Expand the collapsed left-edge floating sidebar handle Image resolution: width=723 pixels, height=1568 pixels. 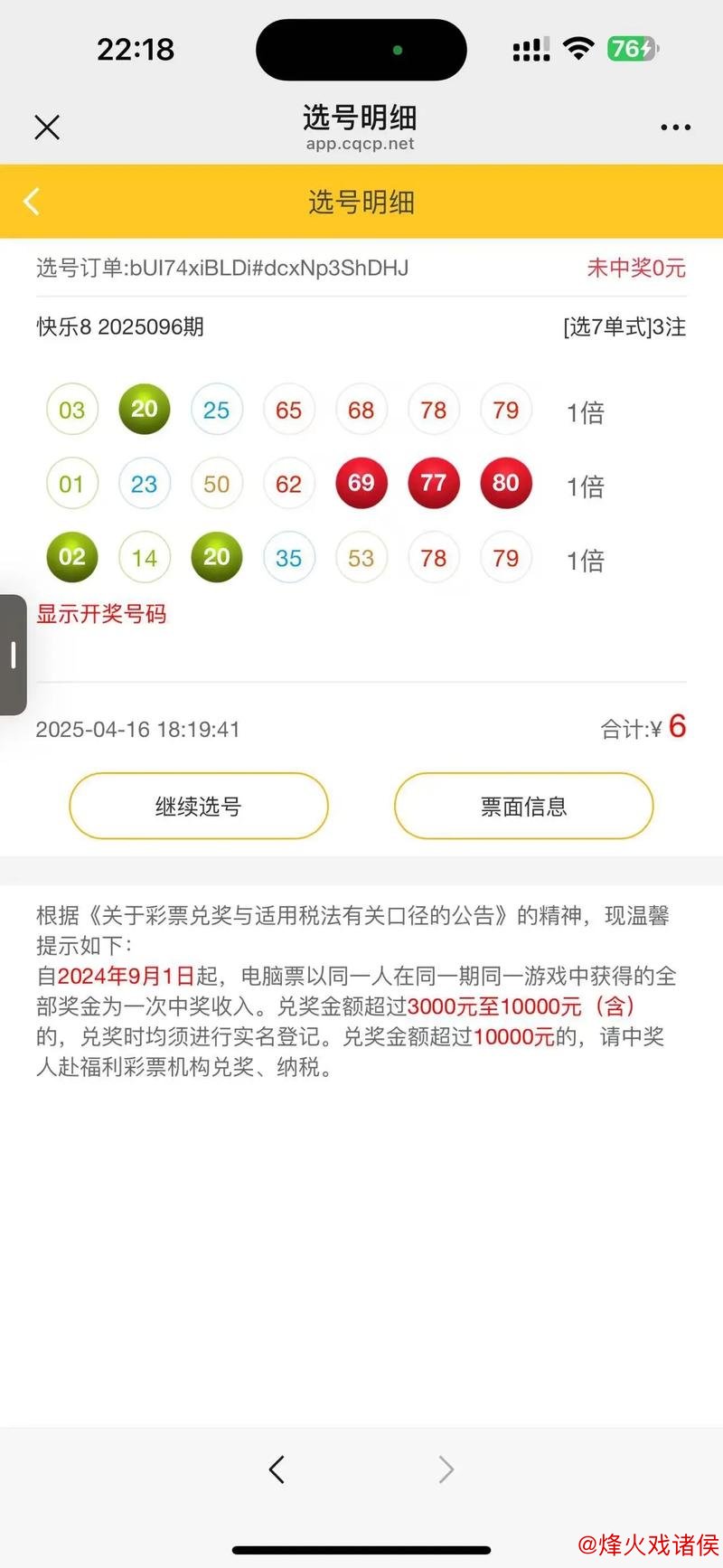point(12,656)
